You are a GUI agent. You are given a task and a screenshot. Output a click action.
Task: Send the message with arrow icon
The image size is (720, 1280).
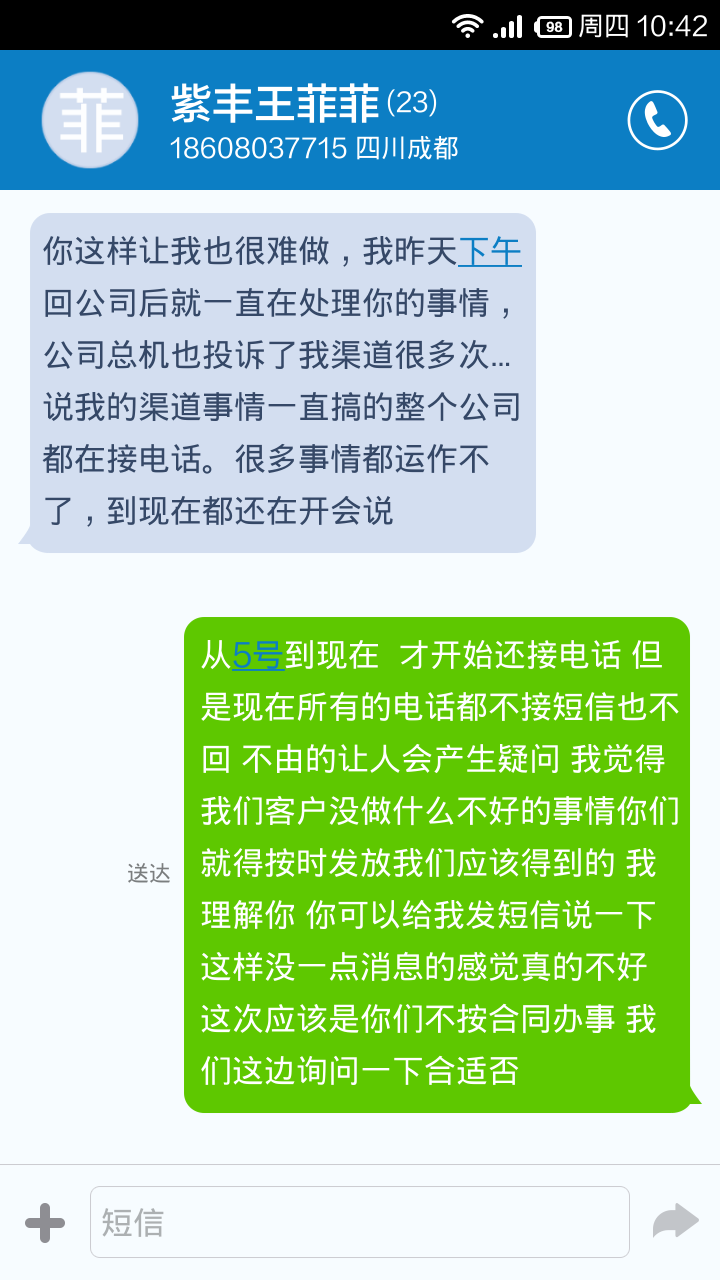tap(675, 1222)
